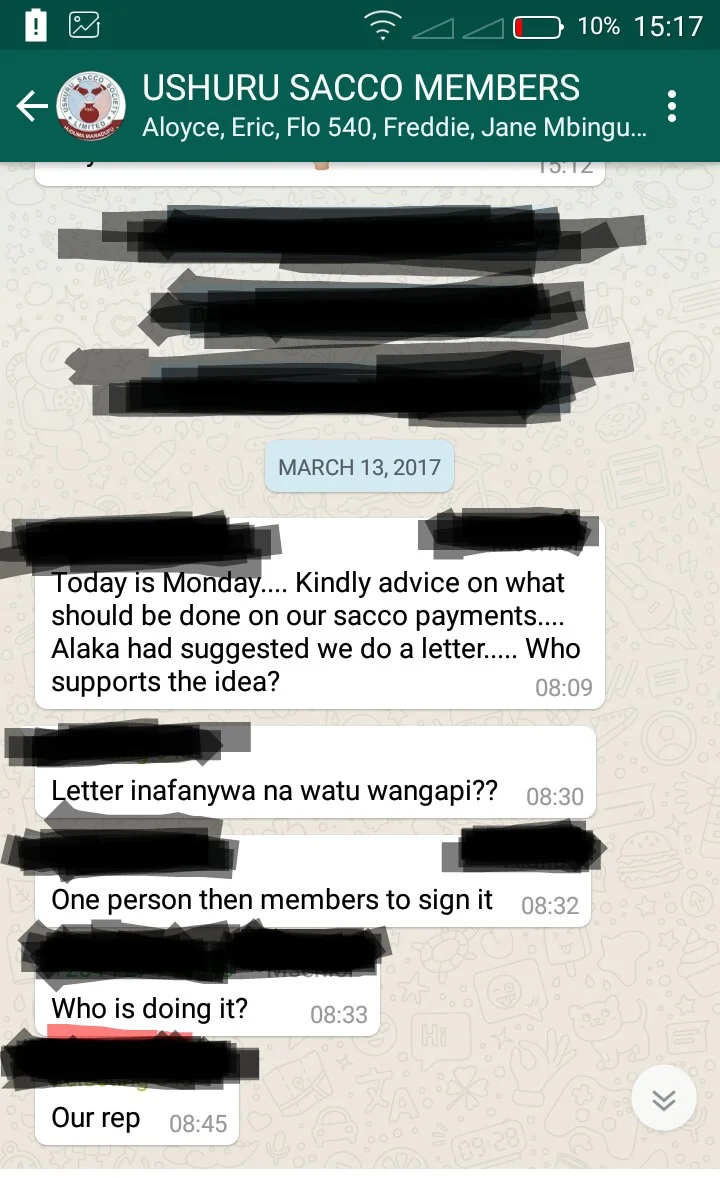720x1178 pixels.
Task: Open the overflow menu
Action: point(672,106)
